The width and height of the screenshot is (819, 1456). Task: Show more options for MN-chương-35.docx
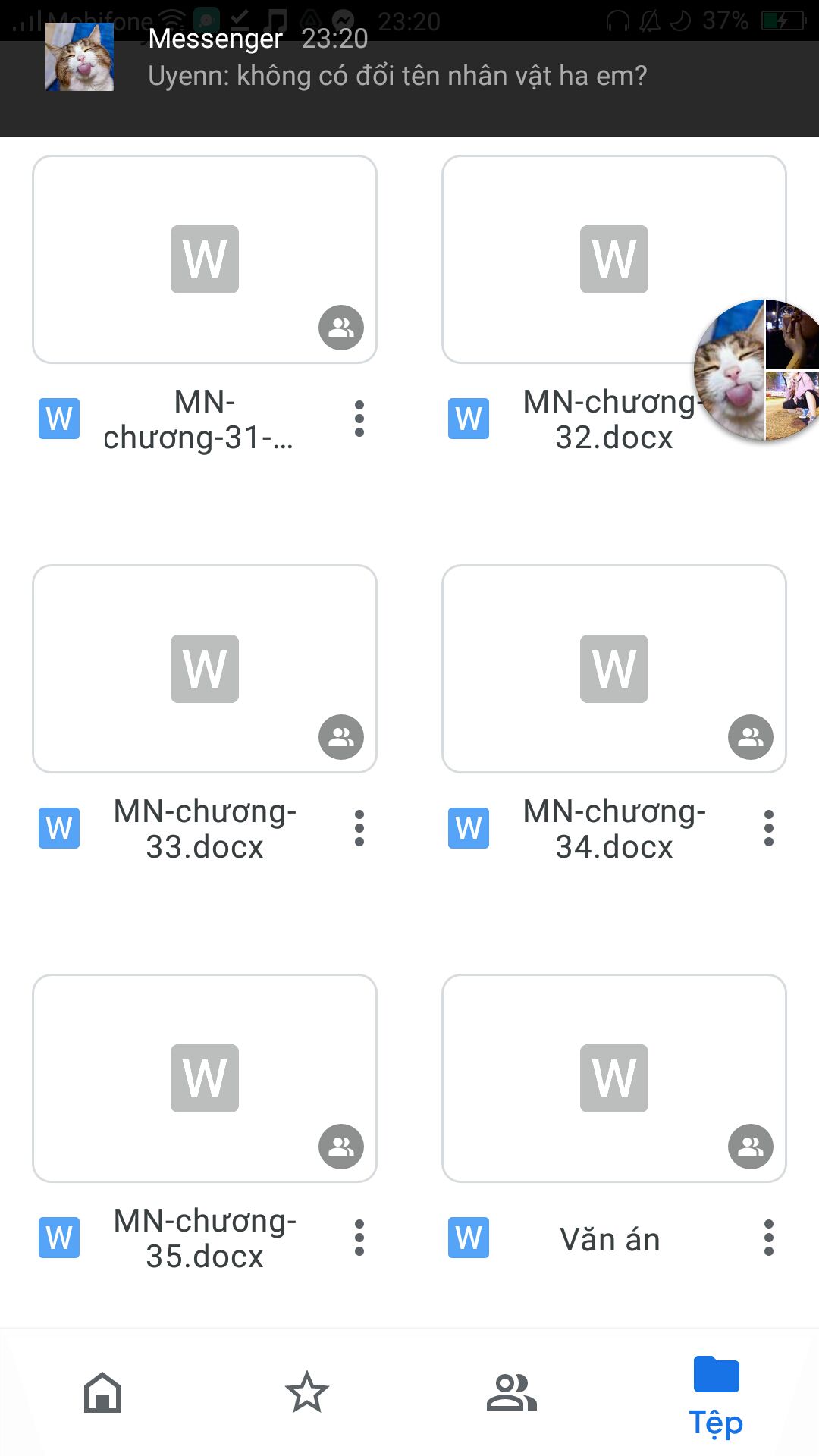tap(359, 1238)
